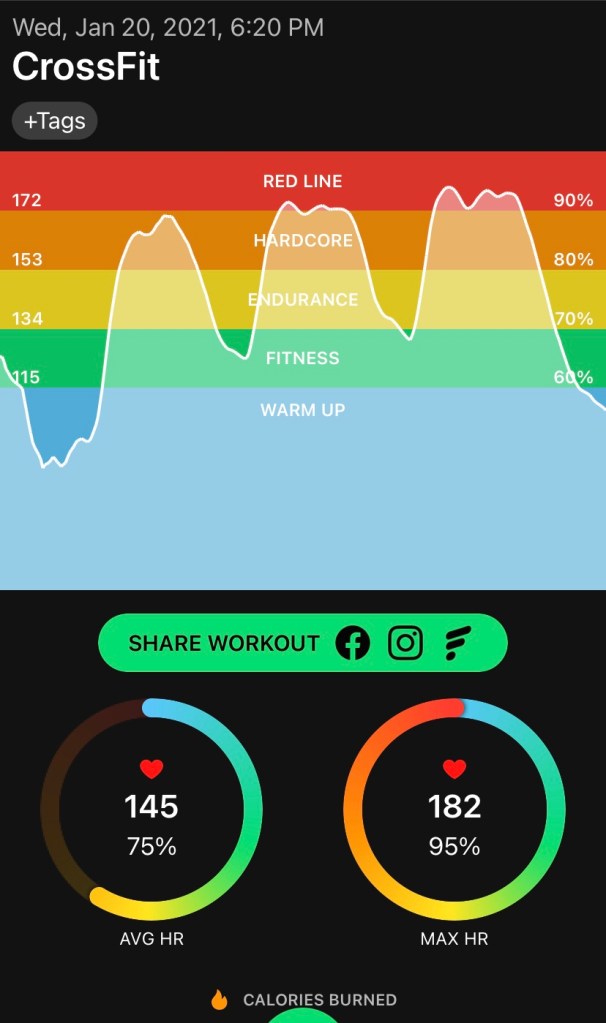
Task: Share workout to Facebook
Action: point(352,643)
